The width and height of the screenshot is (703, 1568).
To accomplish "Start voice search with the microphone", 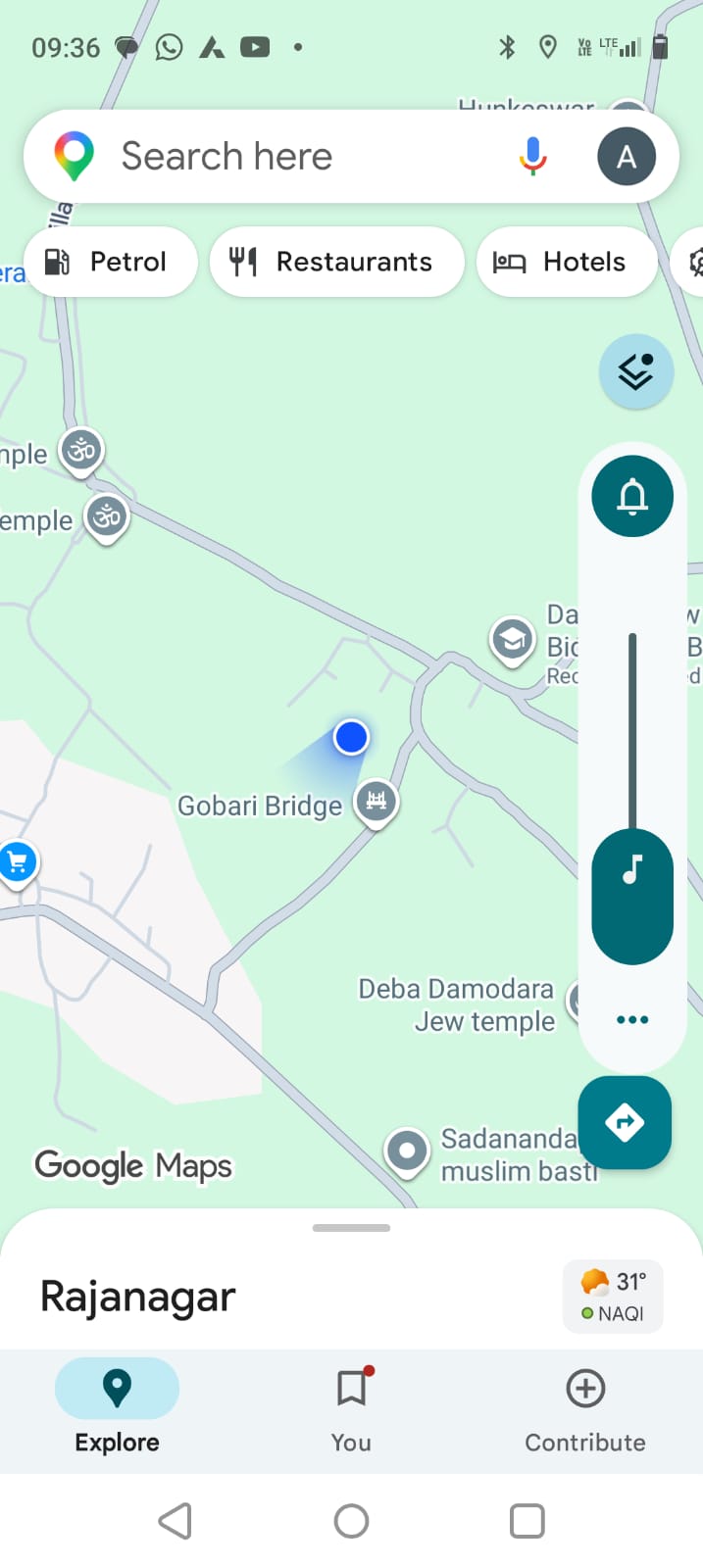I will point(532,157).
